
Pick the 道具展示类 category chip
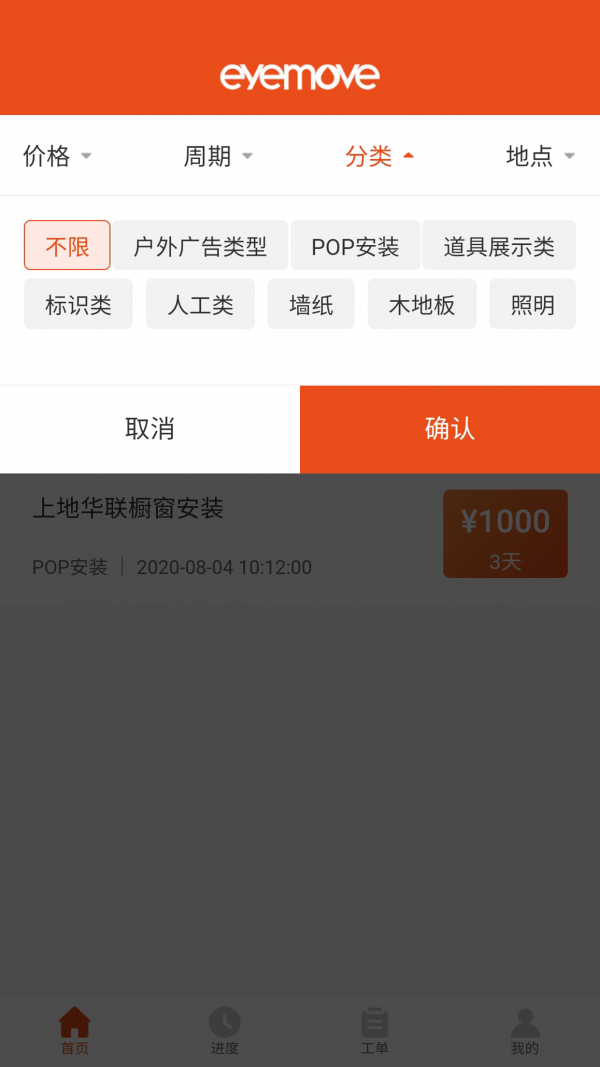499,246
